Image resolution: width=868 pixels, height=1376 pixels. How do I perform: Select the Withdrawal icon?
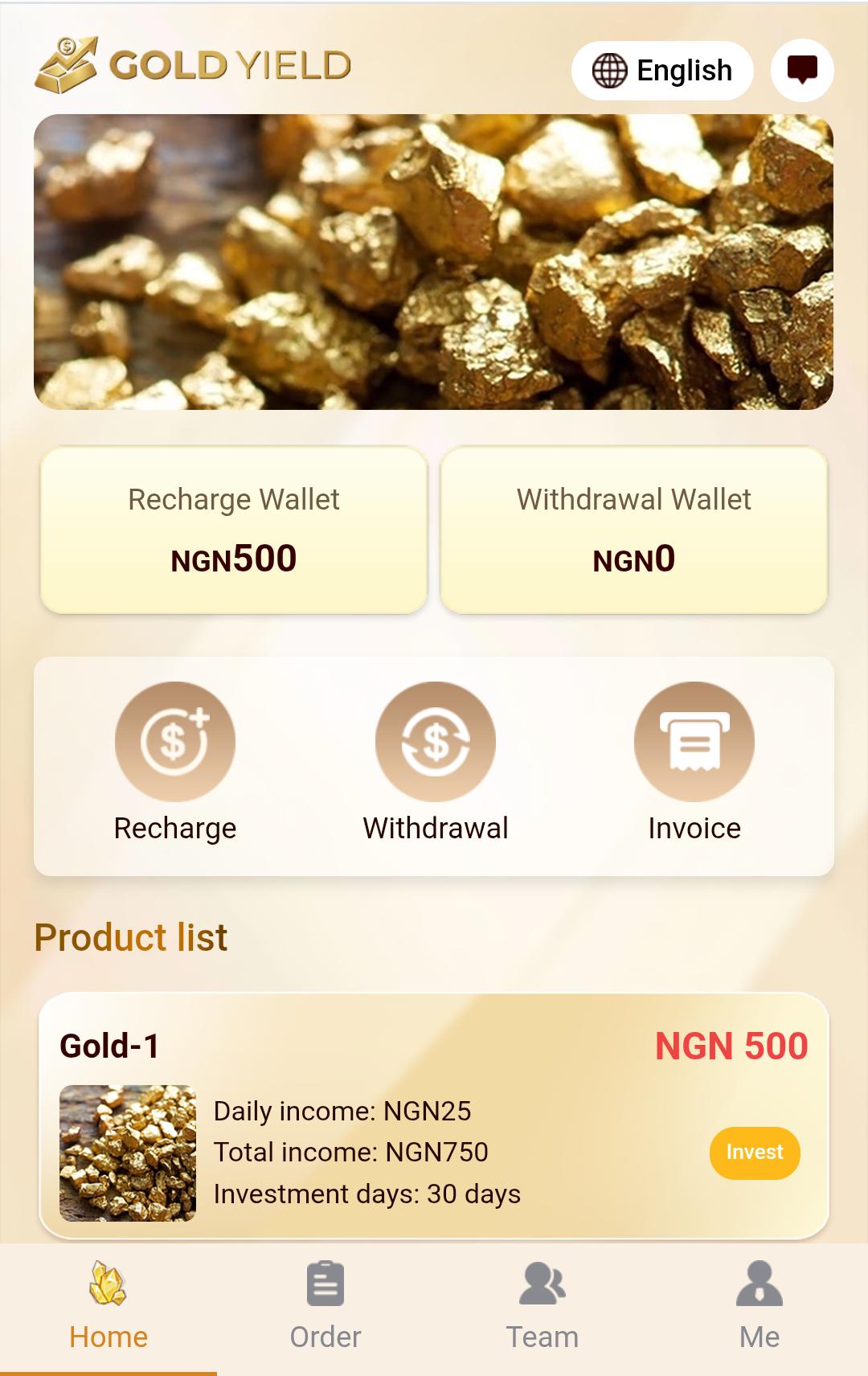pos(434,742)
